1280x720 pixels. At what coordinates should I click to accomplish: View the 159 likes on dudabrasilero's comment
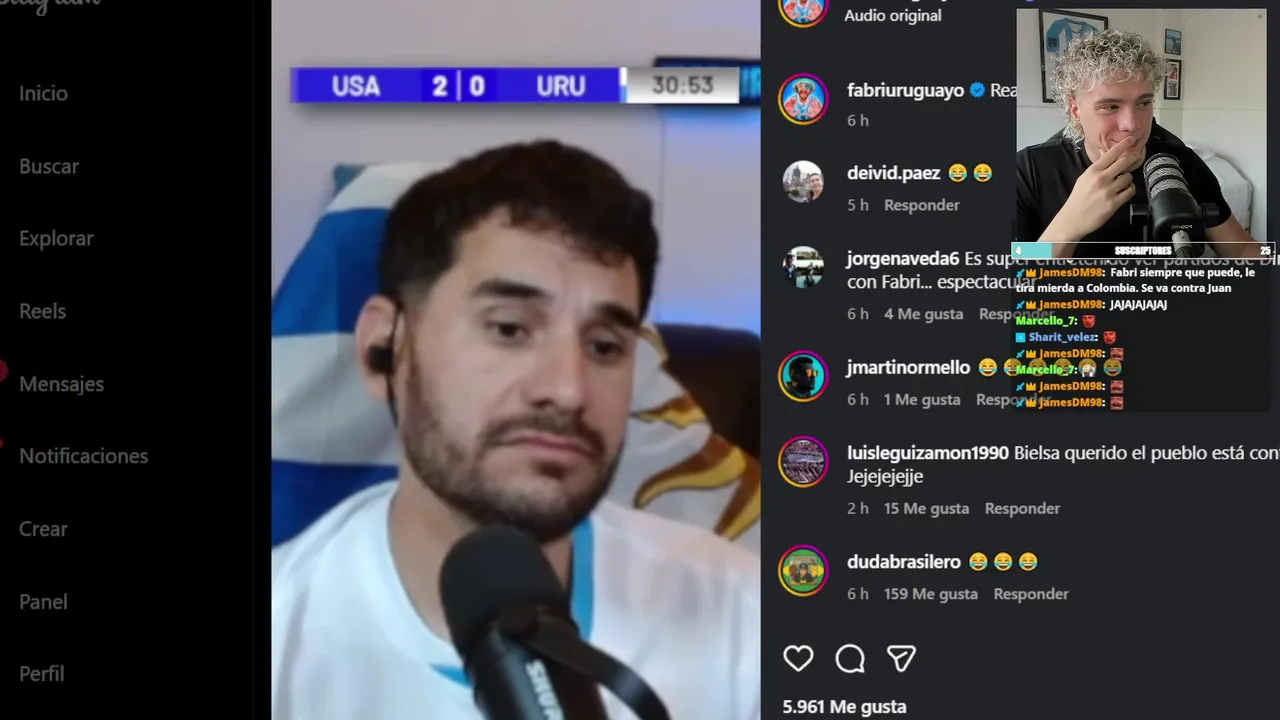(x=930, y=594)
